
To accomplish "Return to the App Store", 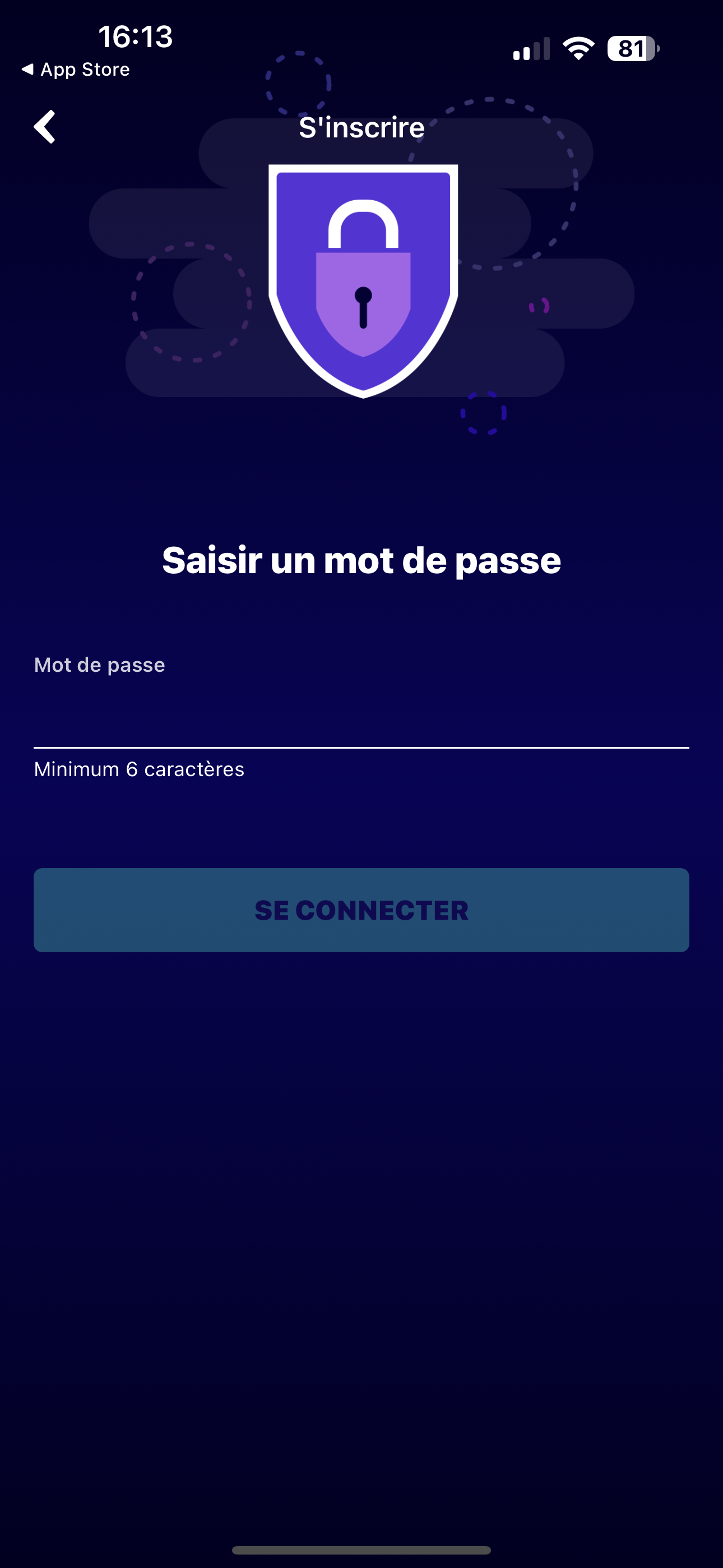I will click(76, 70).
